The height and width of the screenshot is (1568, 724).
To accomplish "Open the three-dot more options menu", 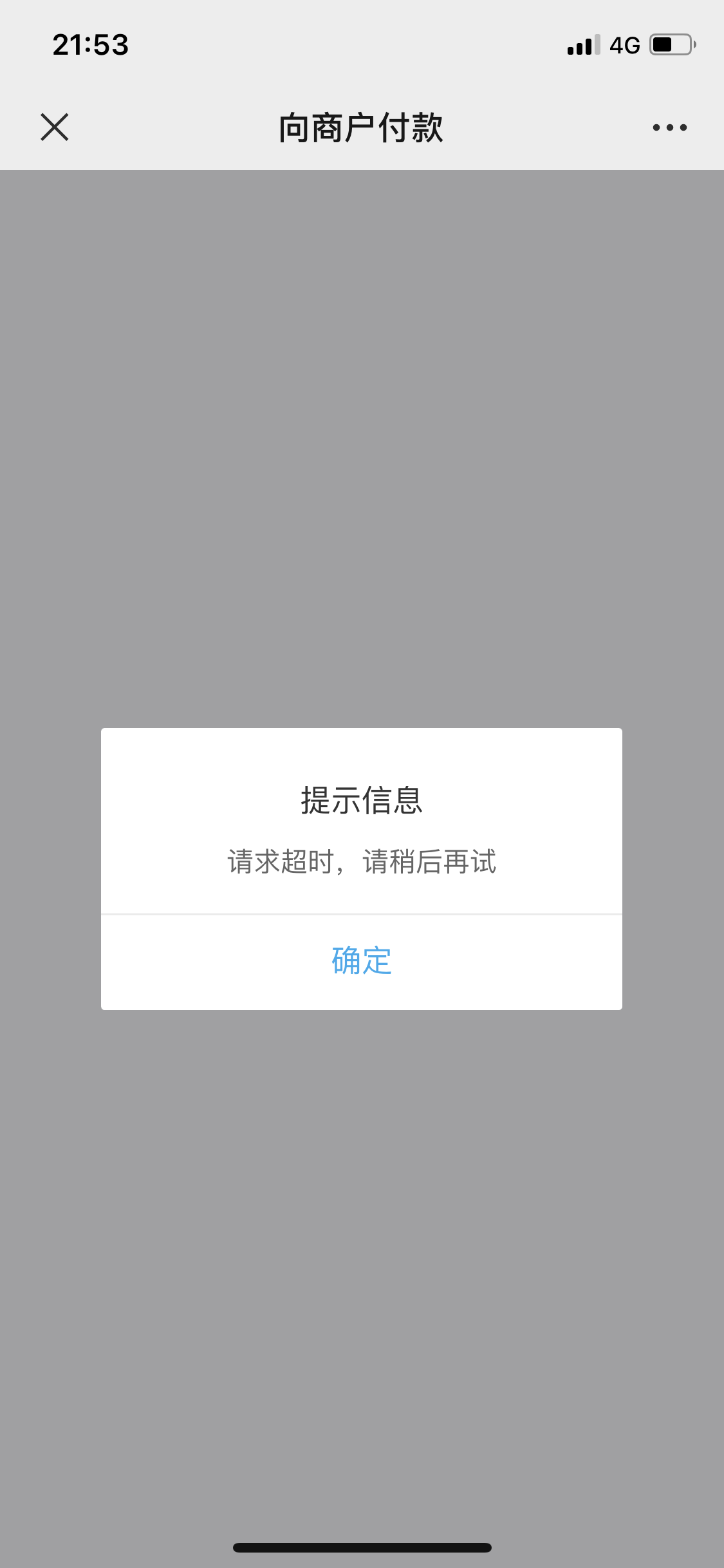I will point(669,127).
